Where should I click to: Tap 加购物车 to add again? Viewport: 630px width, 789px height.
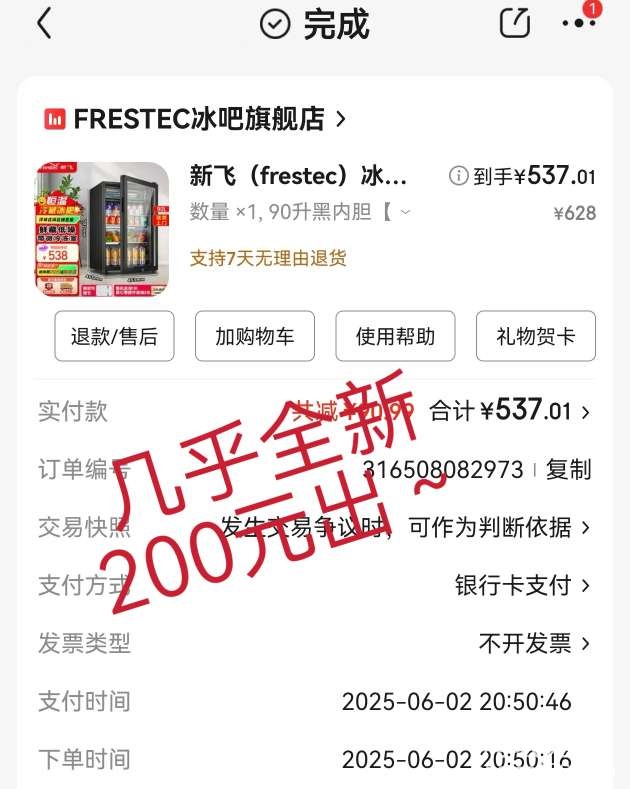click(255, 336)
